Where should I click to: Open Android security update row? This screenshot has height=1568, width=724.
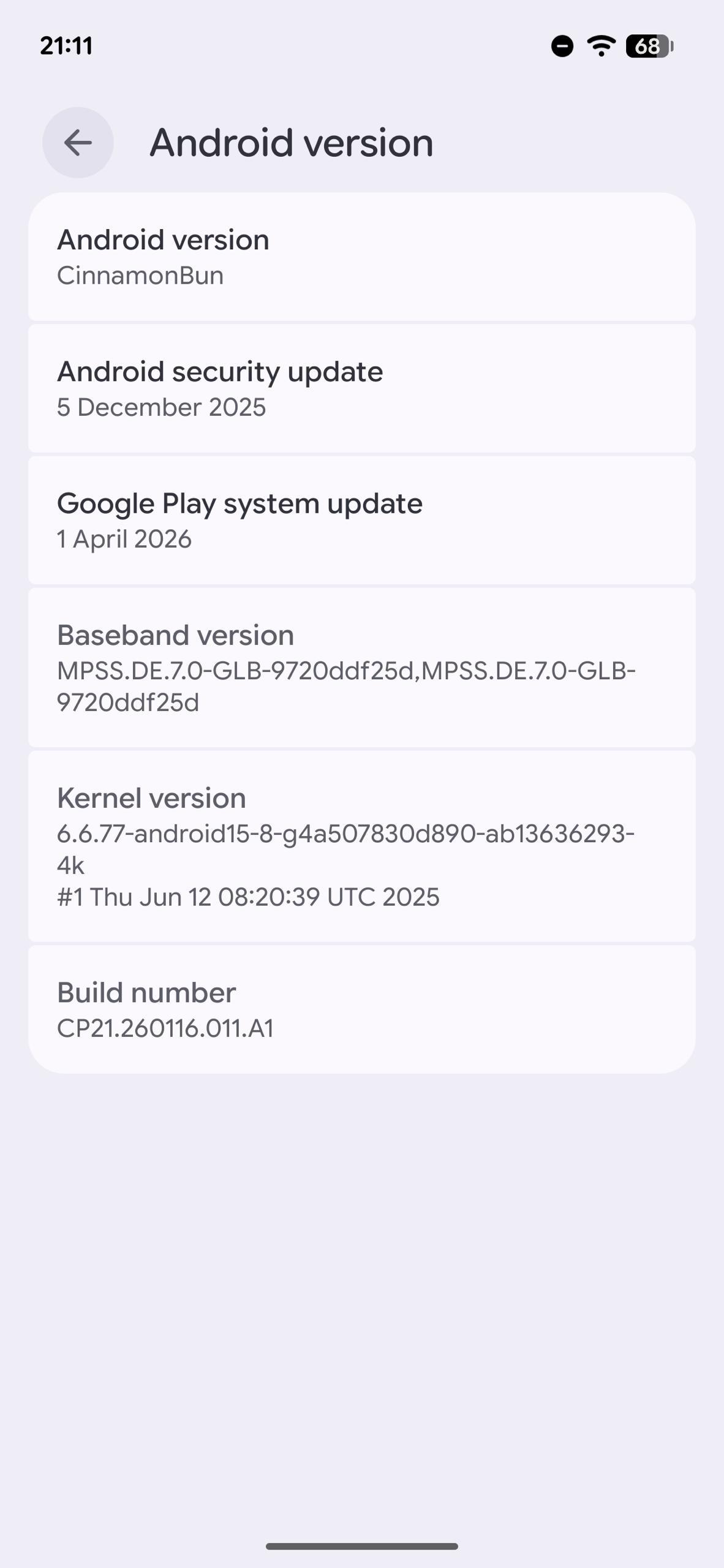tap(361, 389)
